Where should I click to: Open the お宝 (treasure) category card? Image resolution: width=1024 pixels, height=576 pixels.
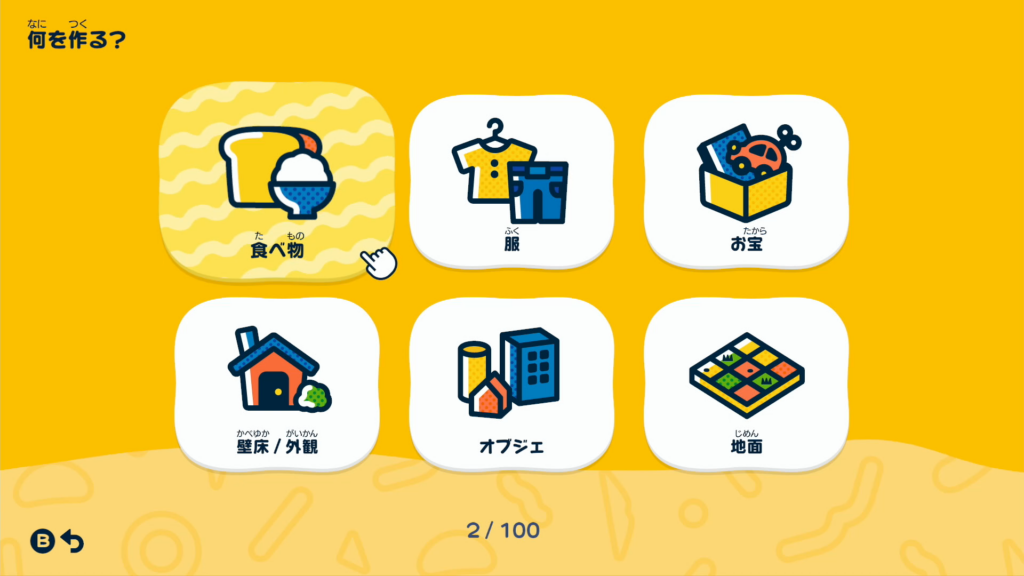[x=746, y=182]
